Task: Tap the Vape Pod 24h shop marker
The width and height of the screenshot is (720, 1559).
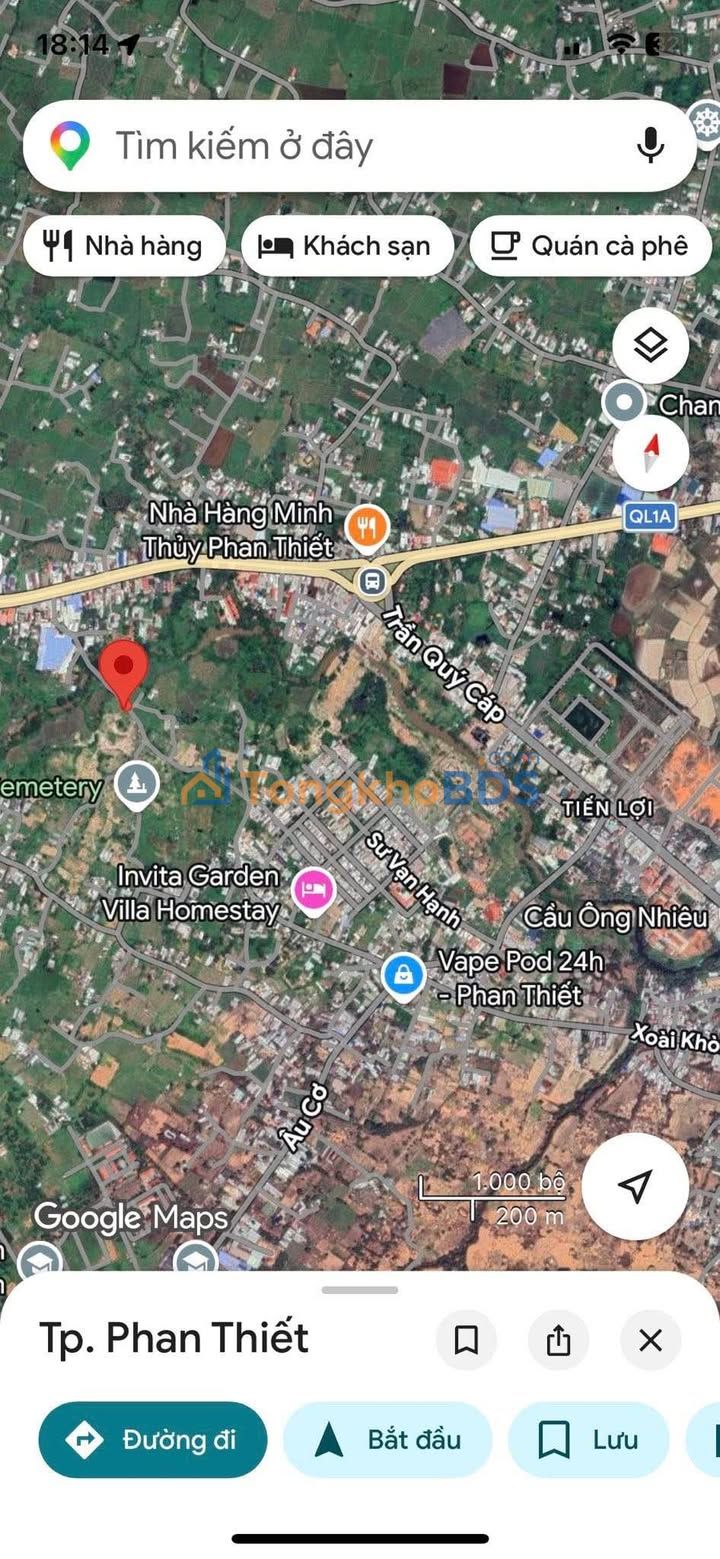Action: [404, 975]
